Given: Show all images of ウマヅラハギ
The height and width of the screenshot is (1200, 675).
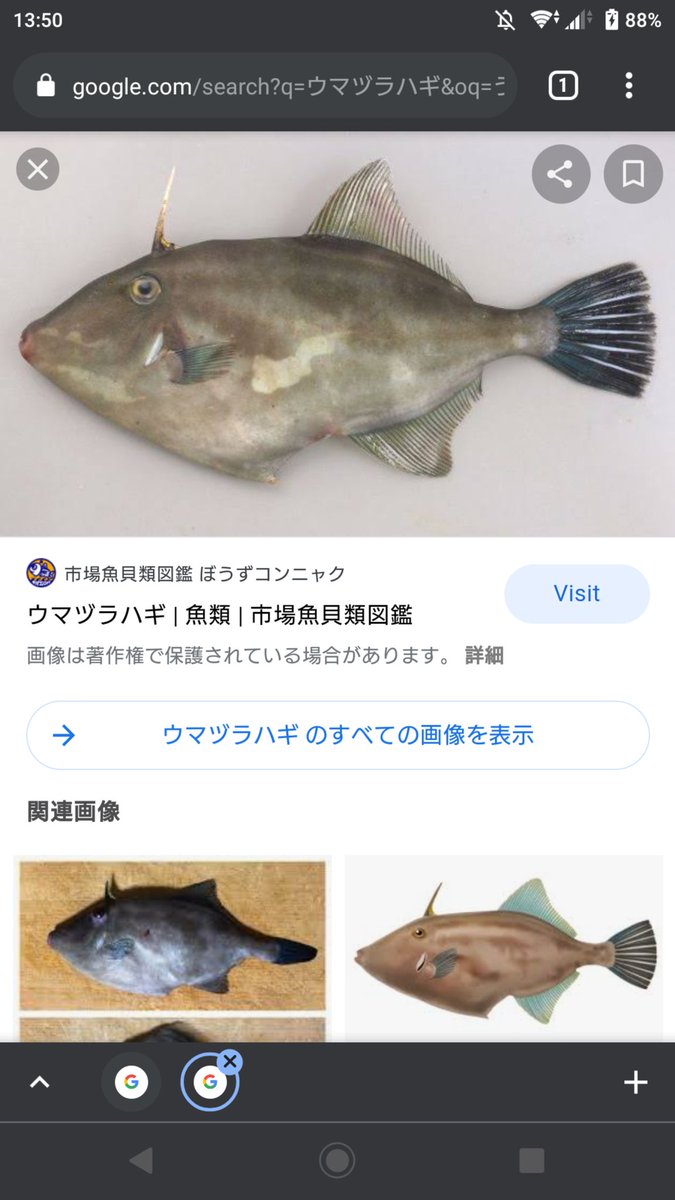Looking at the screenshot, I should 338,735.
